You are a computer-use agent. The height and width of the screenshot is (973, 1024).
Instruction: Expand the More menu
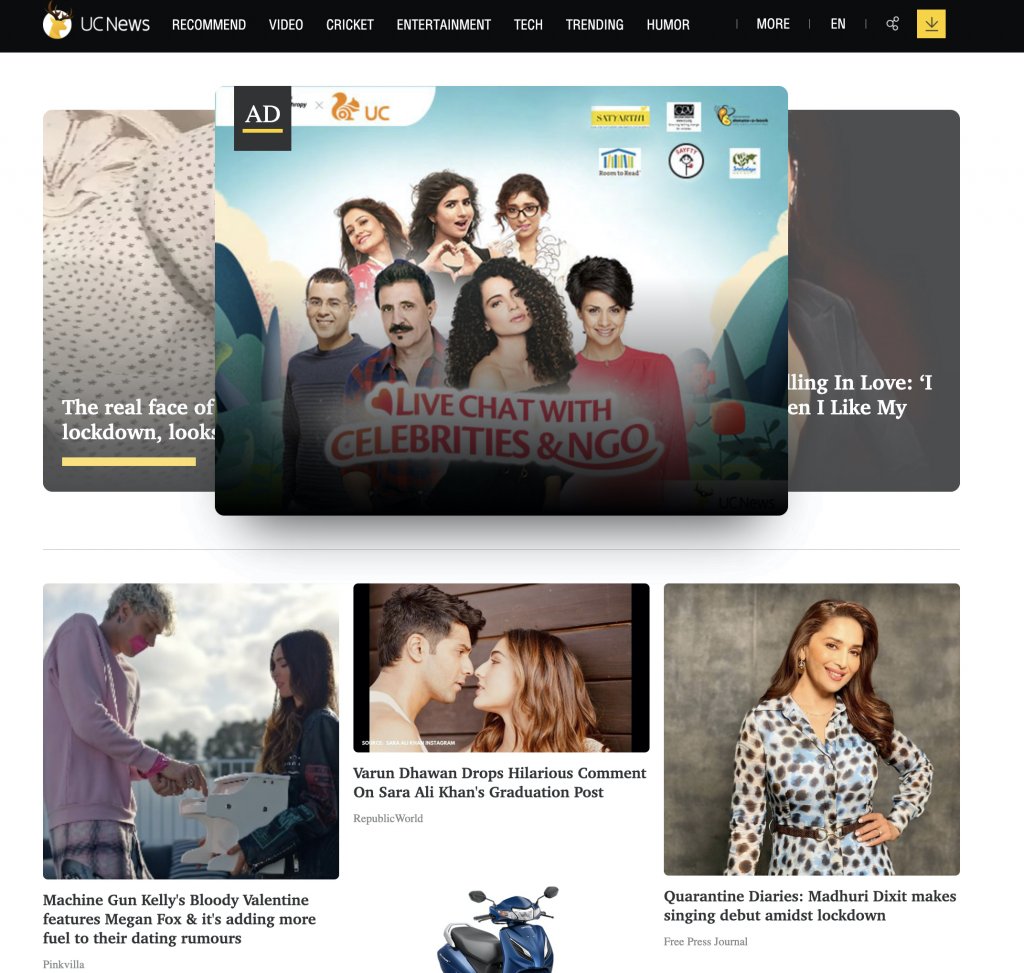773,24
